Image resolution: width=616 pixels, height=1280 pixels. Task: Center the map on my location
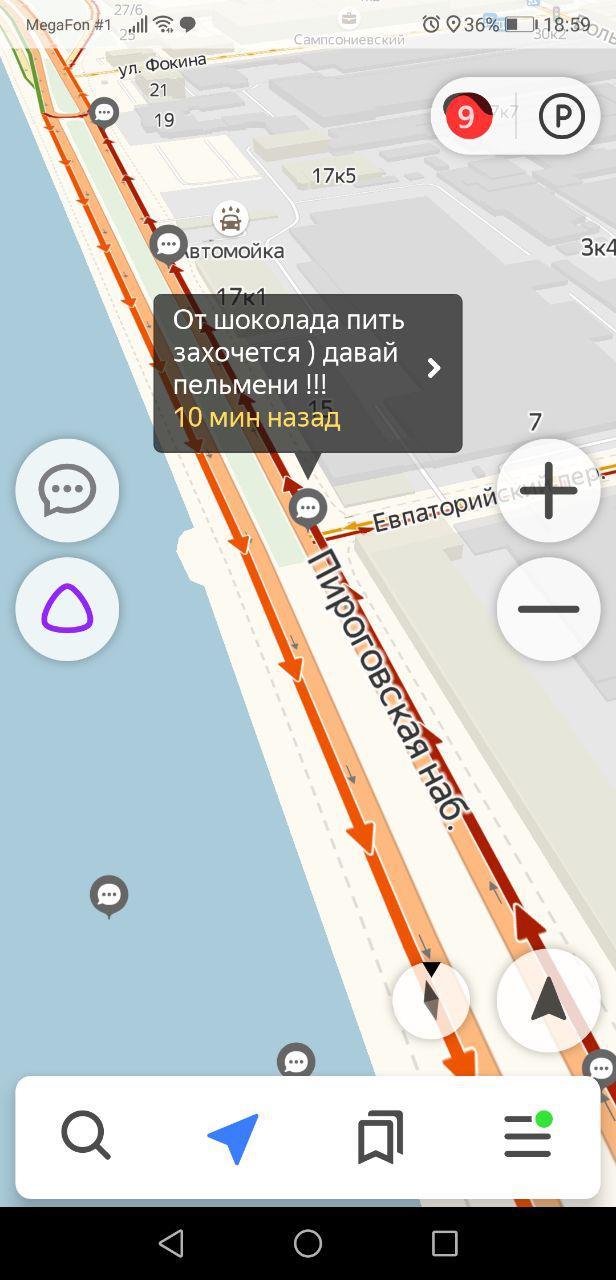pyautogui.click(x=548, y=999)
